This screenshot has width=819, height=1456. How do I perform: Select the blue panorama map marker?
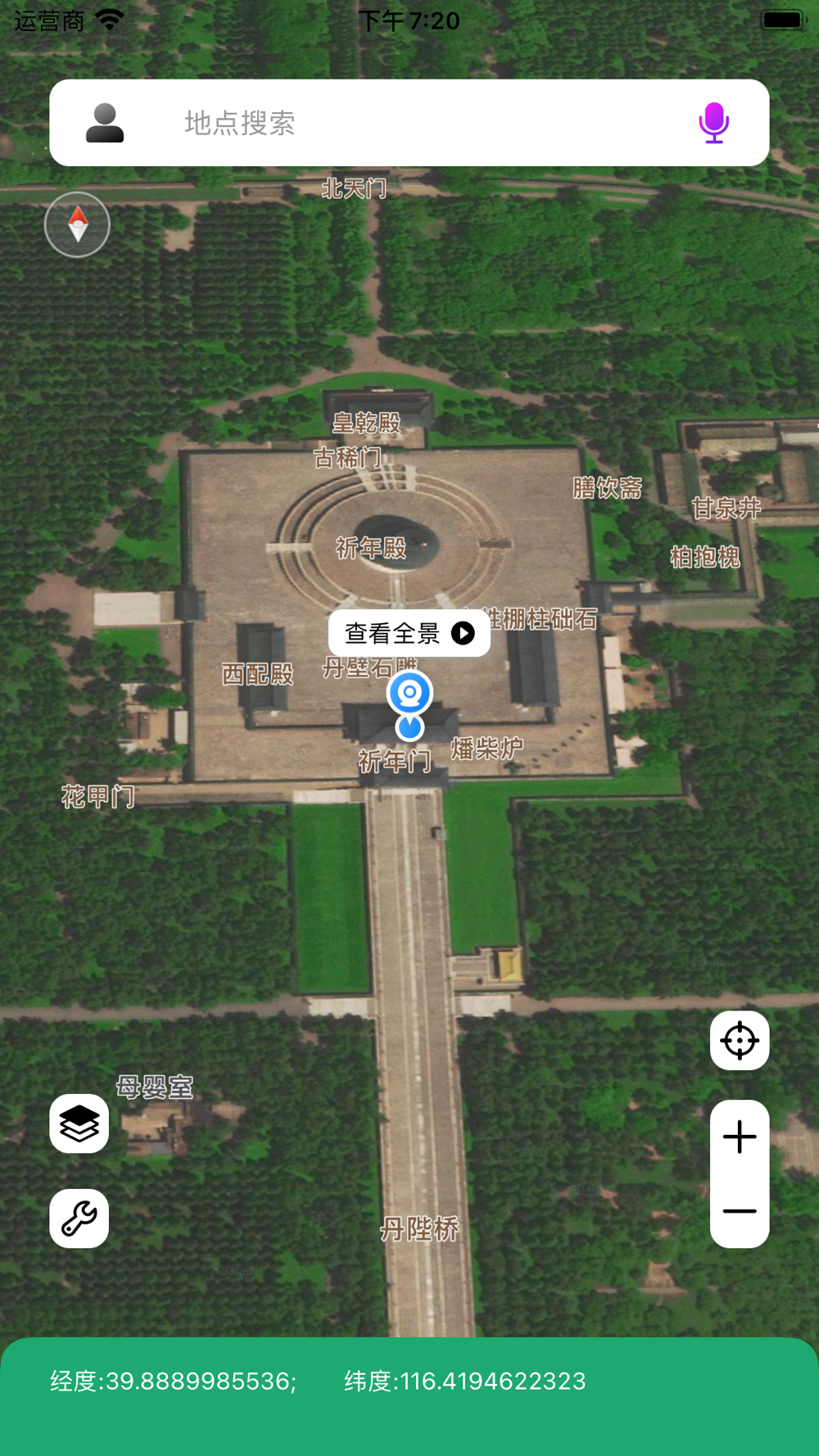[409, 693]
